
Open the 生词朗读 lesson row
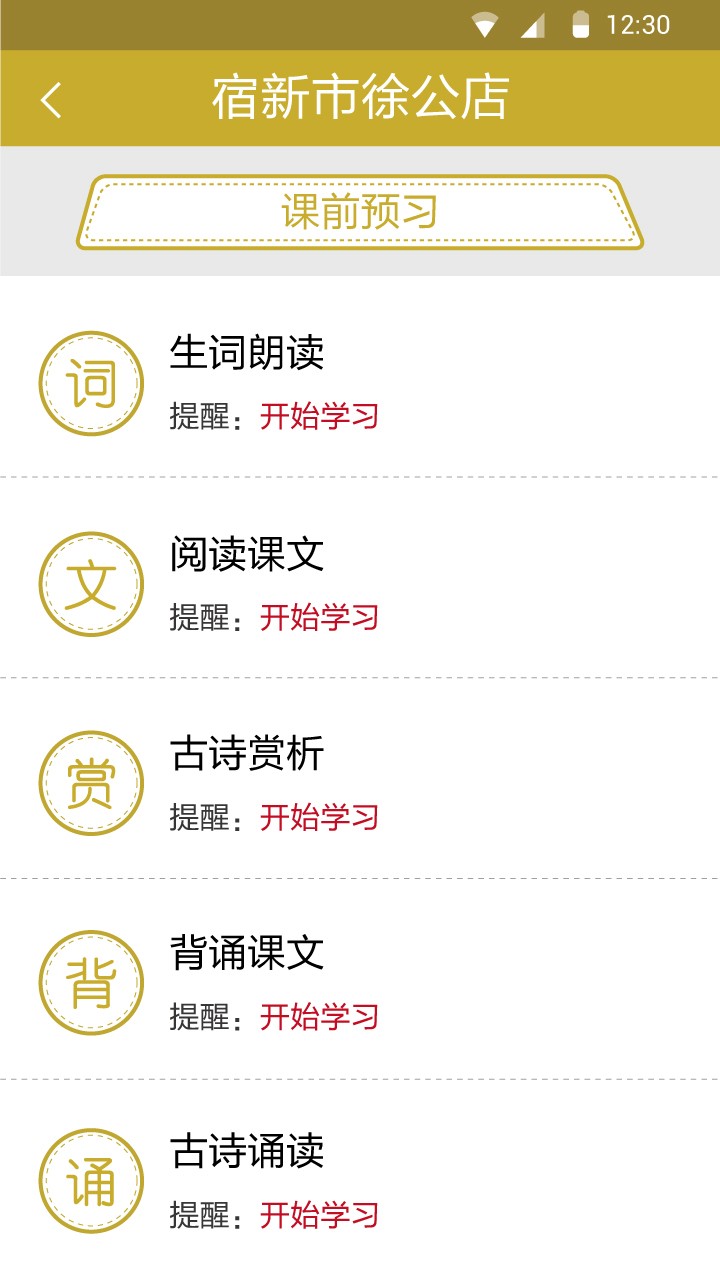point(245,352)
